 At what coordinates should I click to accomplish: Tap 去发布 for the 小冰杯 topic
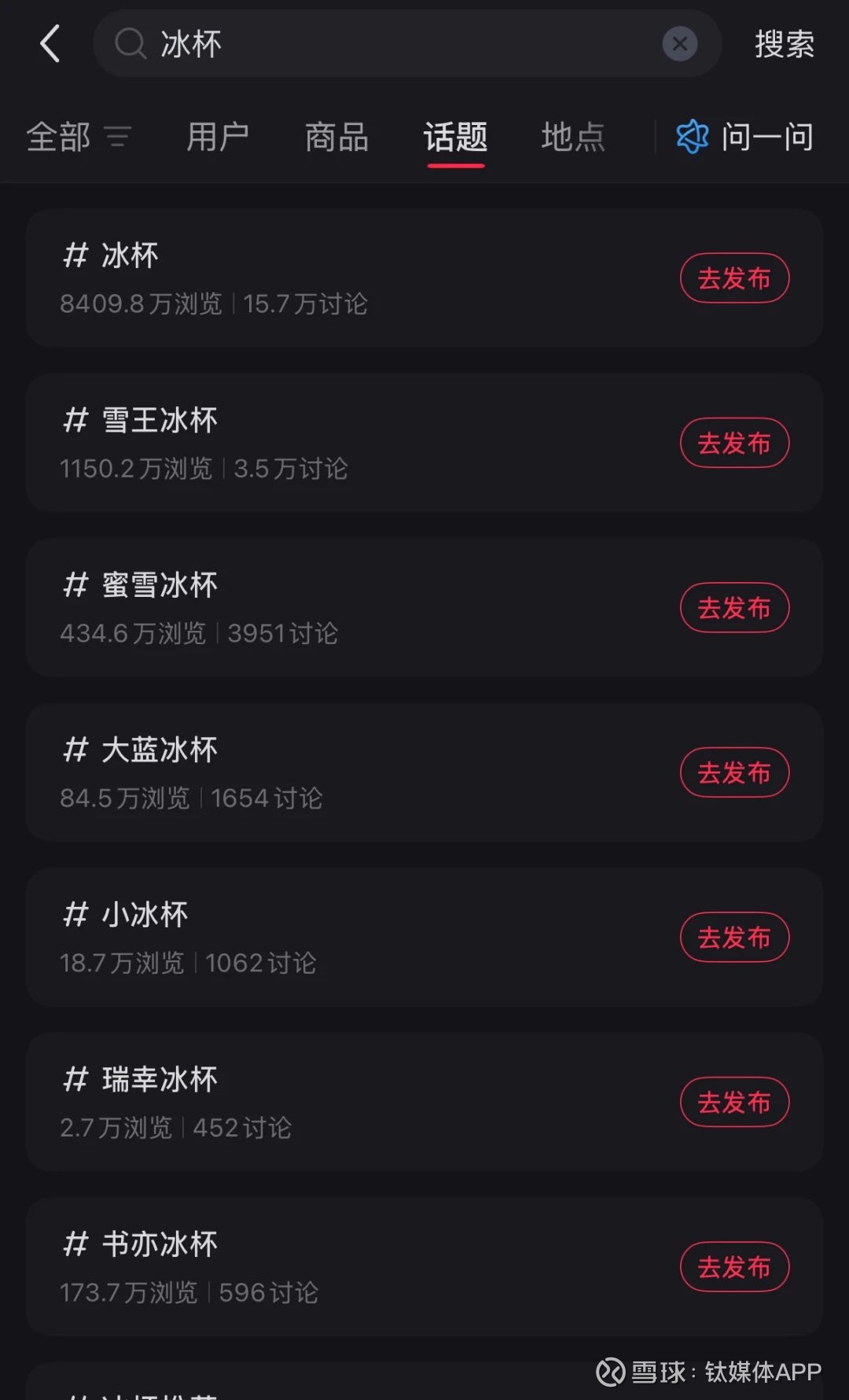pos(734,938)
